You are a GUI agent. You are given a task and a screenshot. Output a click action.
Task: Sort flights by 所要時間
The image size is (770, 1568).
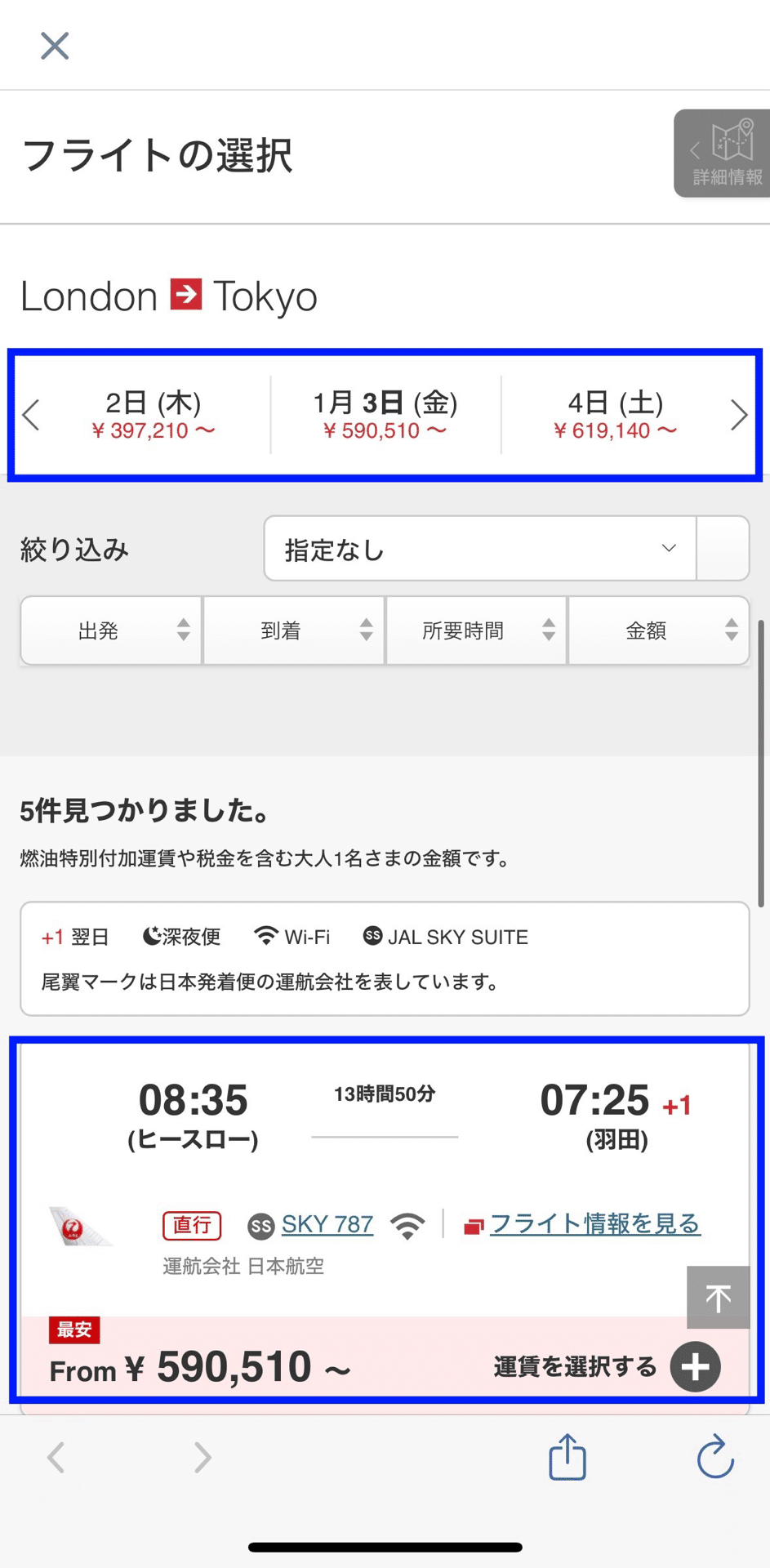pyautogui.click(x=477, y=630)
